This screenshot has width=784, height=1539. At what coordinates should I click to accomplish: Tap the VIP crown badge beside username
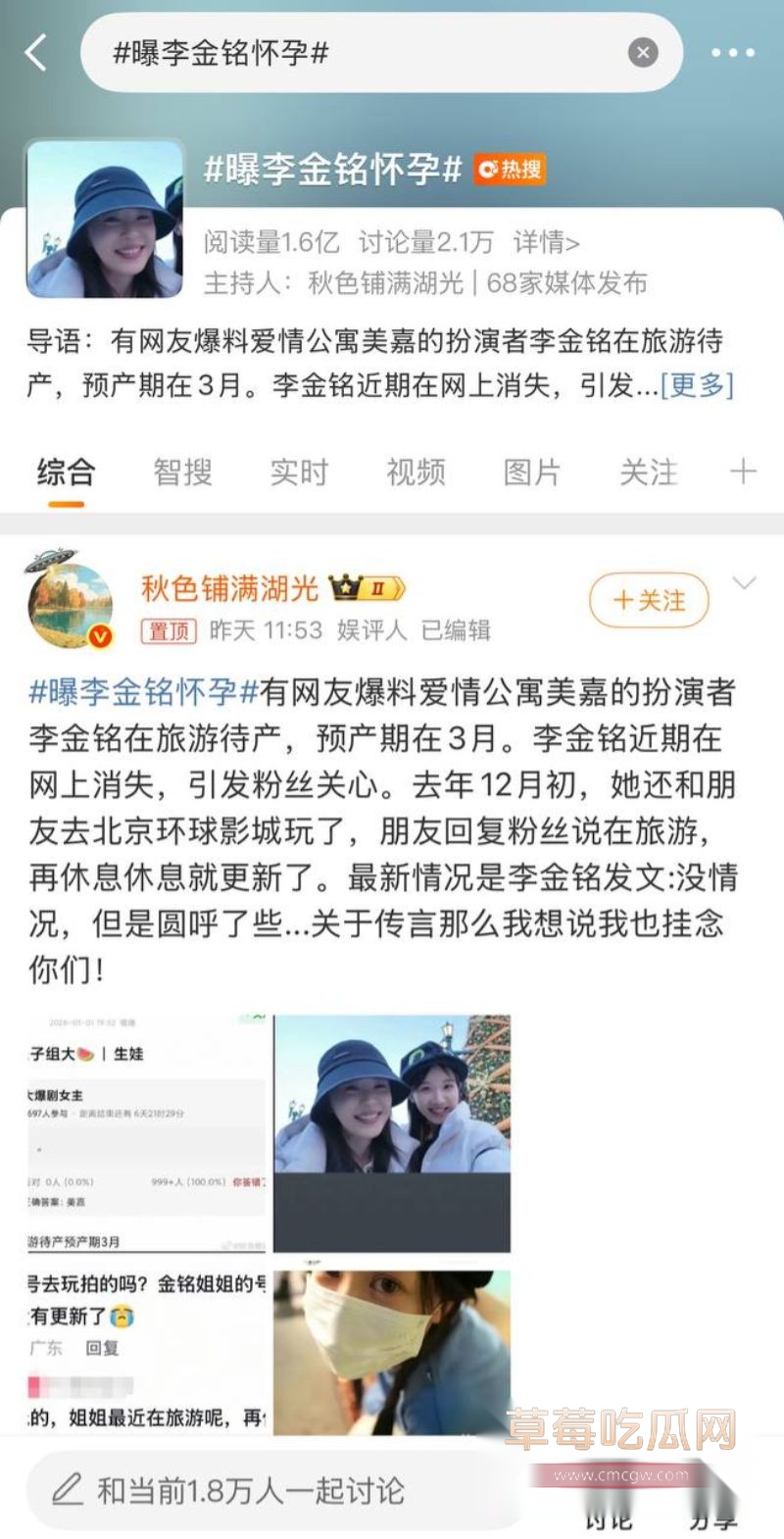(364, 584)
